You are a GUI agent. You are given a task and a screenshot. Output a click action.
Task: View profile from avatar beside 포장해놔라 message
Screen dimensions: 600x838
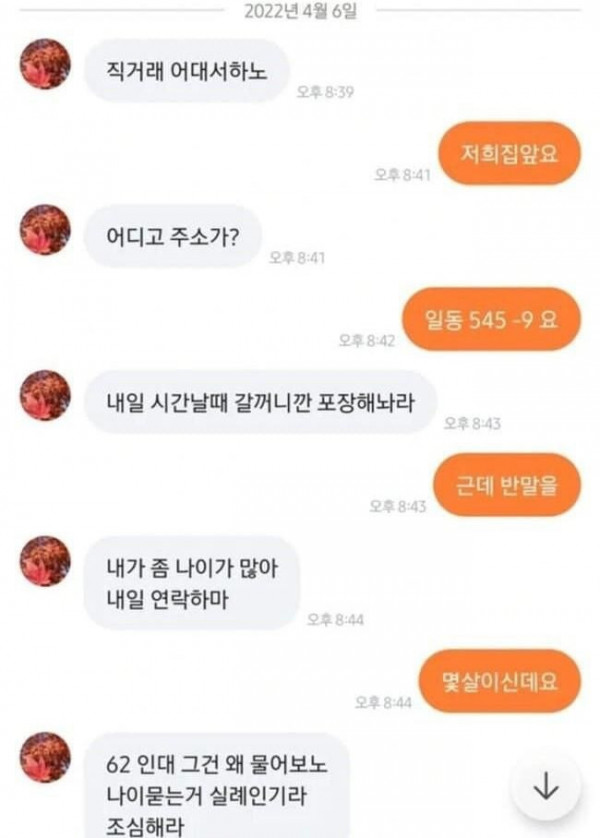pyautogui.click(x=45, y=395)
